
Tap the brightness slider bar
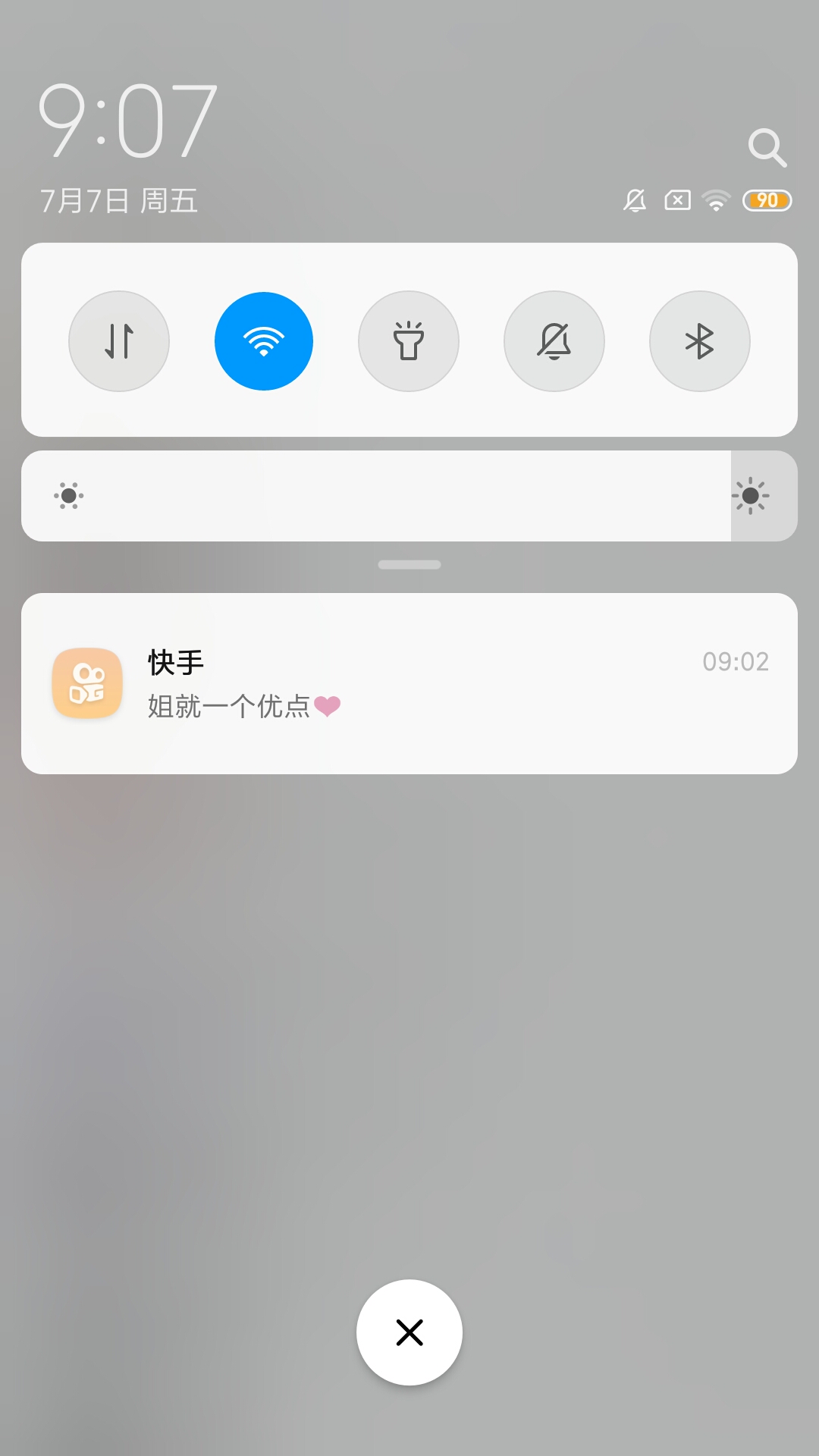(x=409, y=496)
